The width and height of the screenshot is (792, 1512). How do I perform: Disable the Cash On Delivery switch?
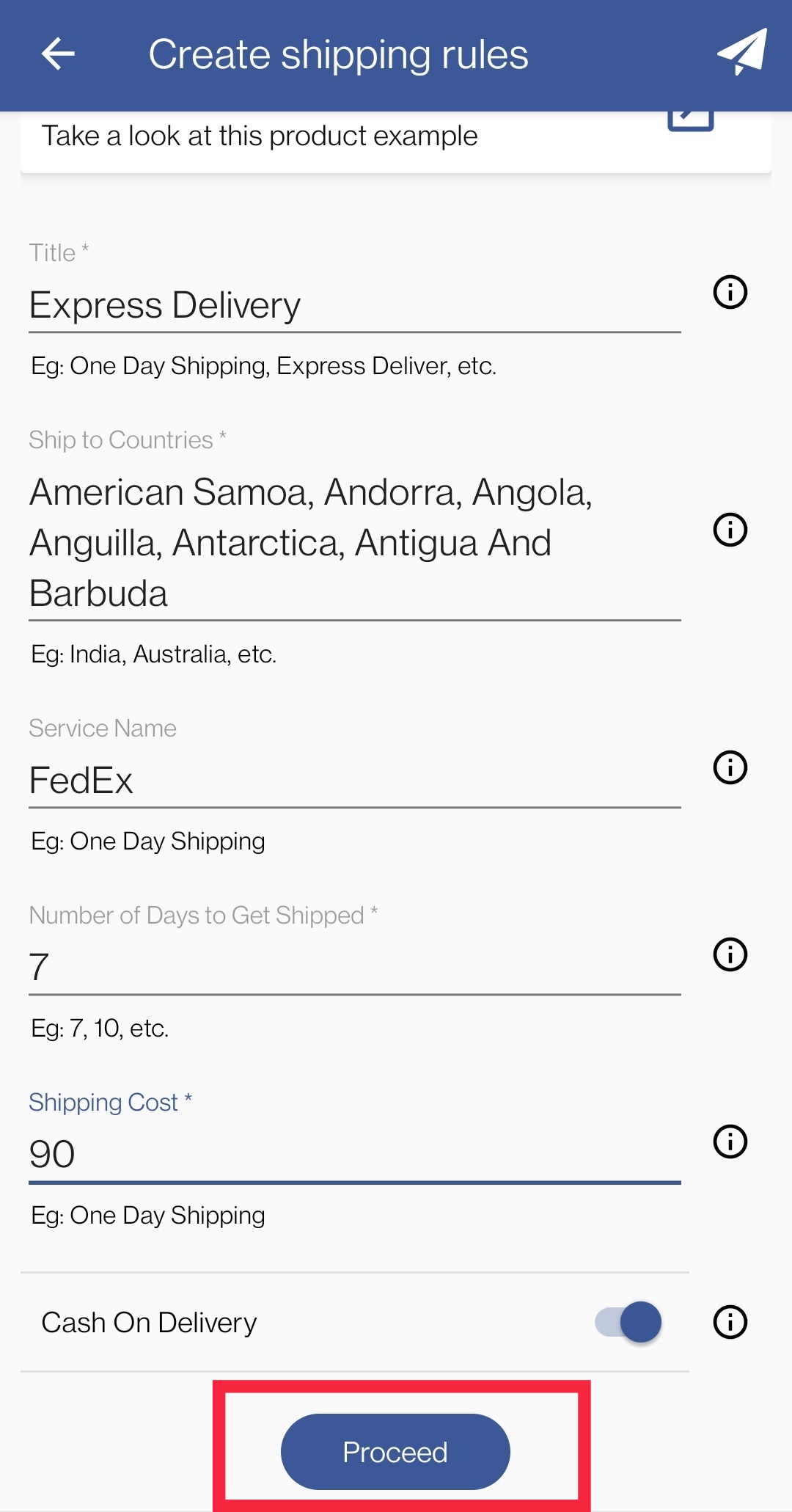tap(629, 1322)
